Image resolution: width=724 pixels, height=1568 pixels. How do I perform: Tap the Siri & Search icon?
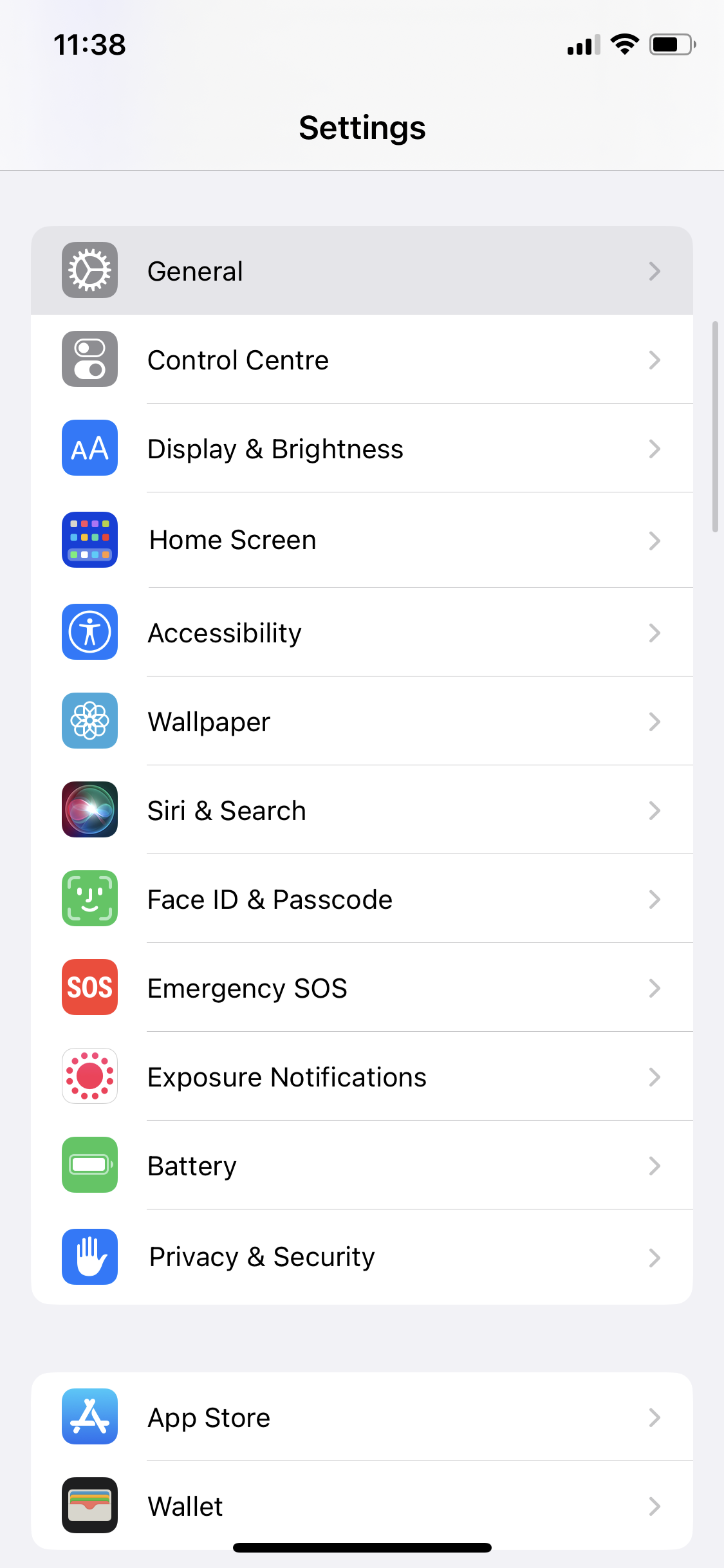pos(89,810)
